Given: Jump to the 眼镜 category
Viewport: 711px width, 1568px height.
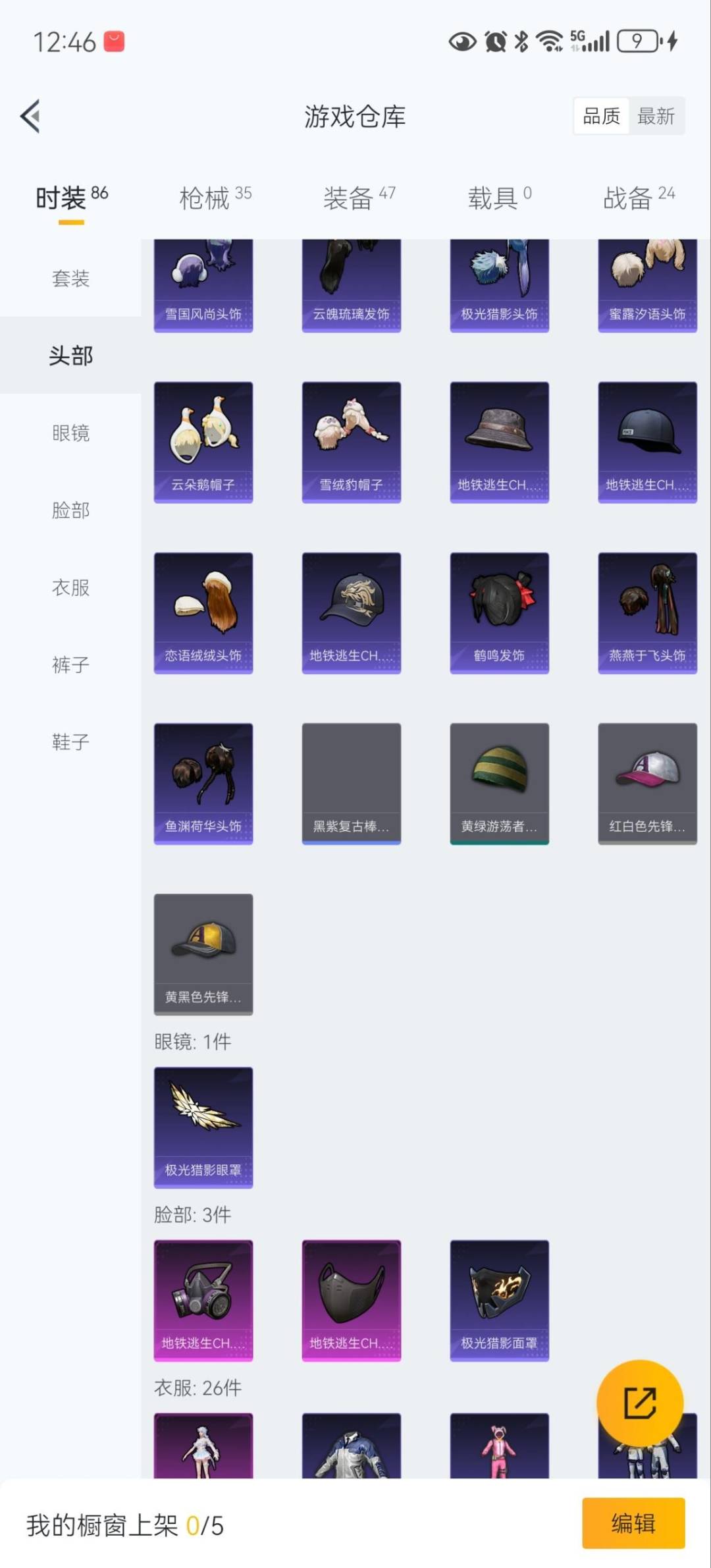Looking at the screenshot, I should (70, 433).
